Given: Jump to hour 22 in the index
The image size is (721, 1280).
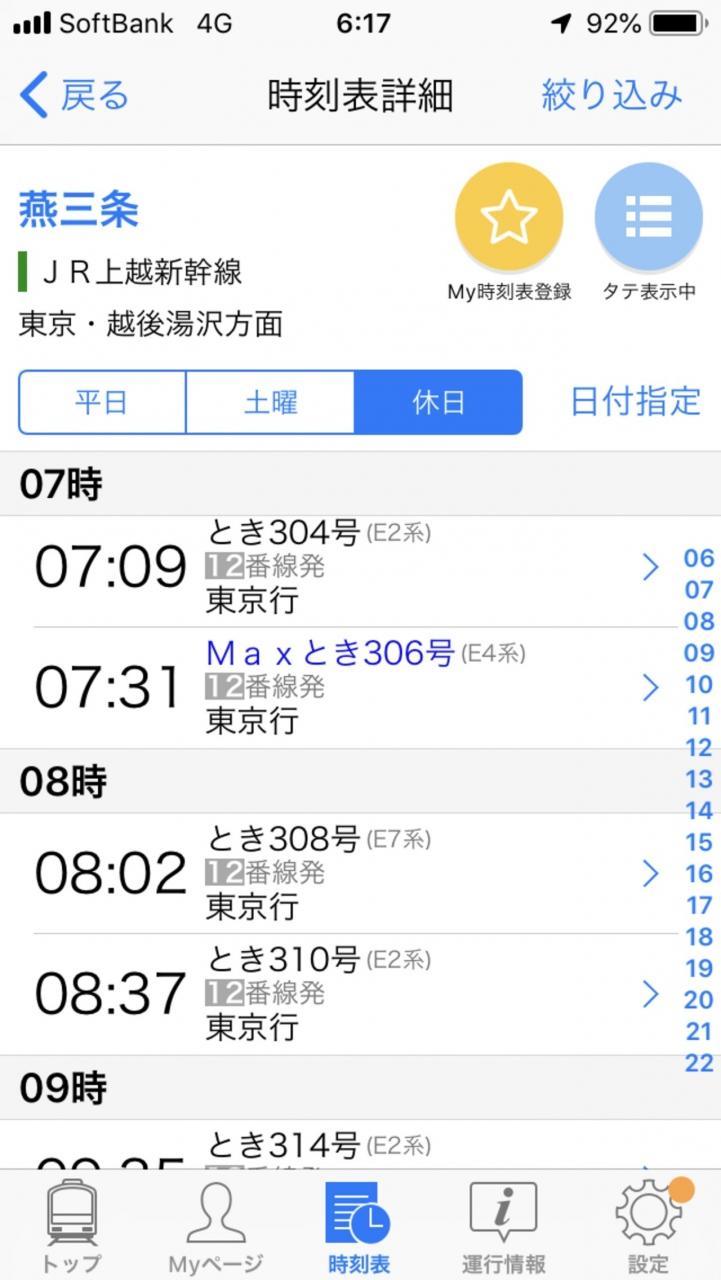Looking at the screenshot, I should pyautogui.click(x=699, y=1063).
